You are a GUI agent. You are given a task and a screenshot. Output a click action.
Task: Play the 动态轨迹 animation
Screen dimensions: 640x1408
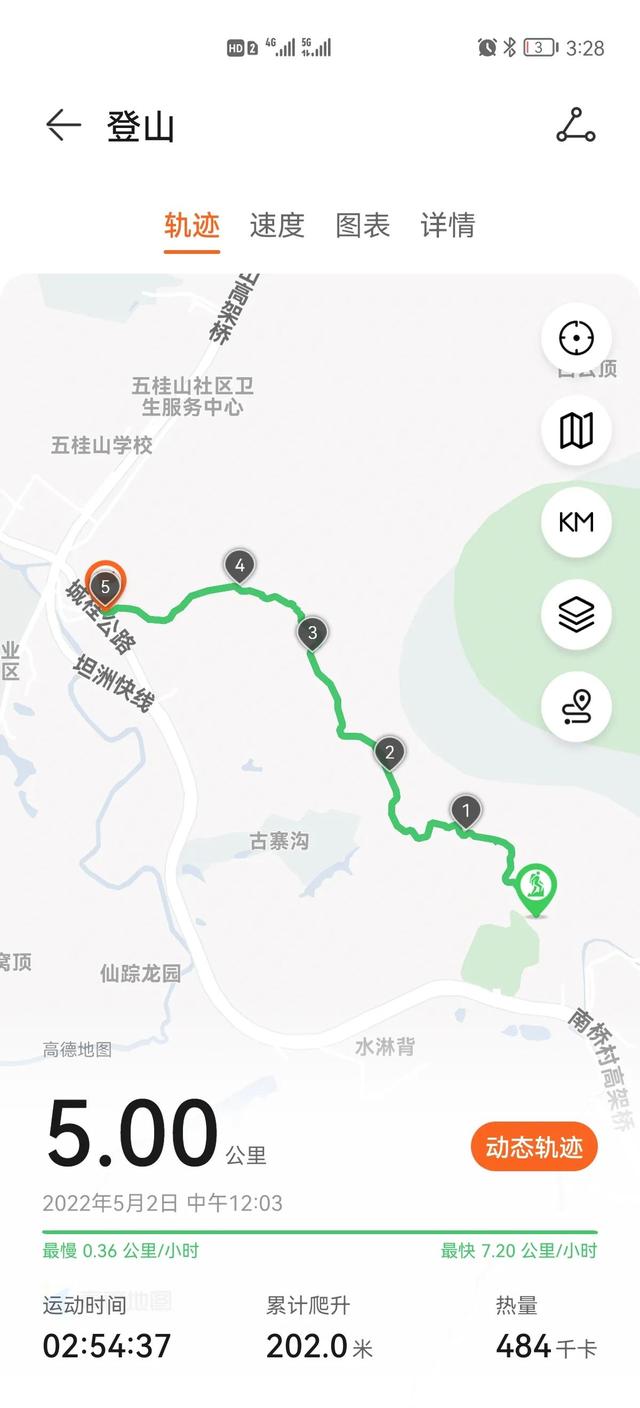point(534,1147)
